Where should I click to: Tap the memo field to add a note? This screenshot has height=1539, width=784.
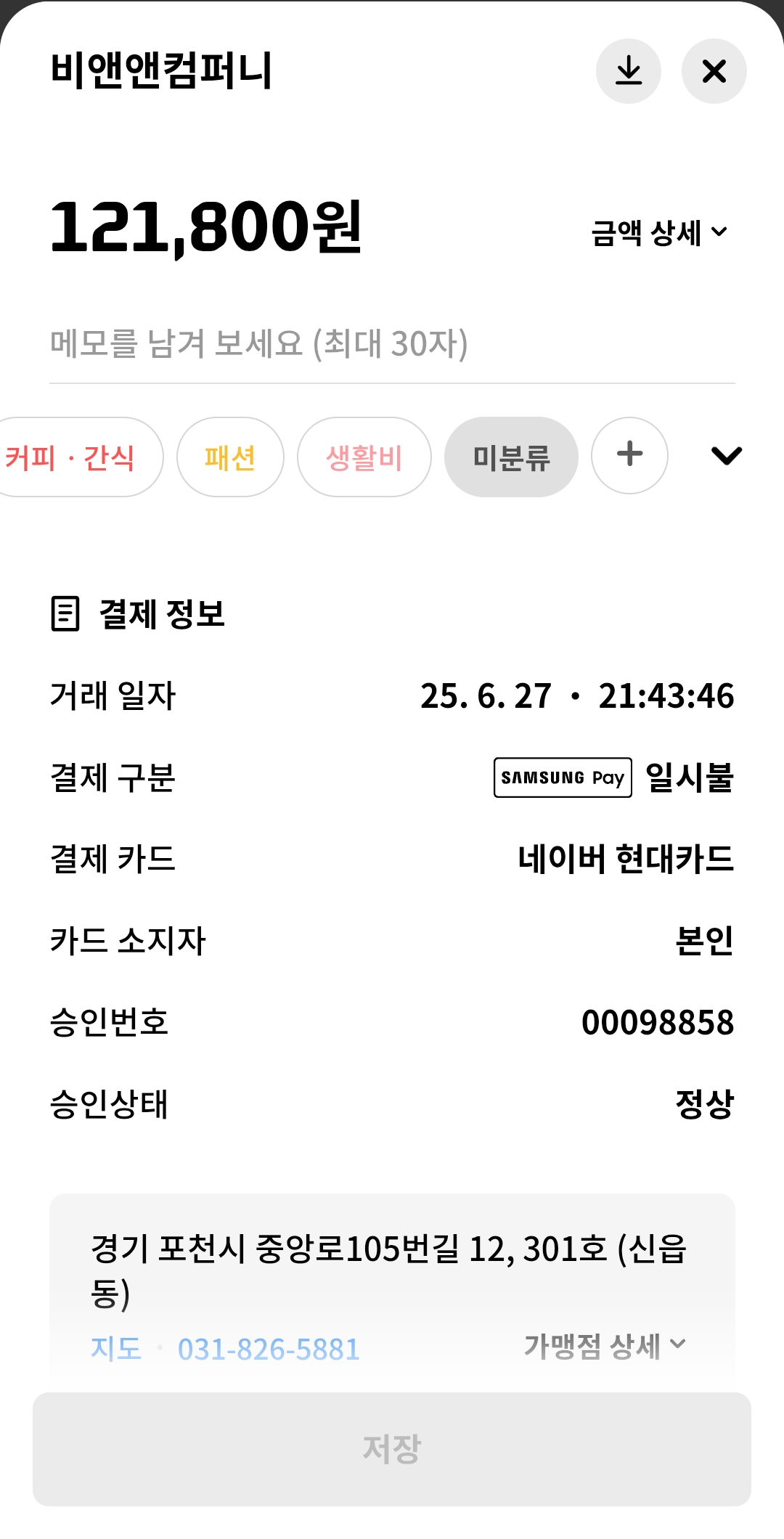click(x=392, y=344)
